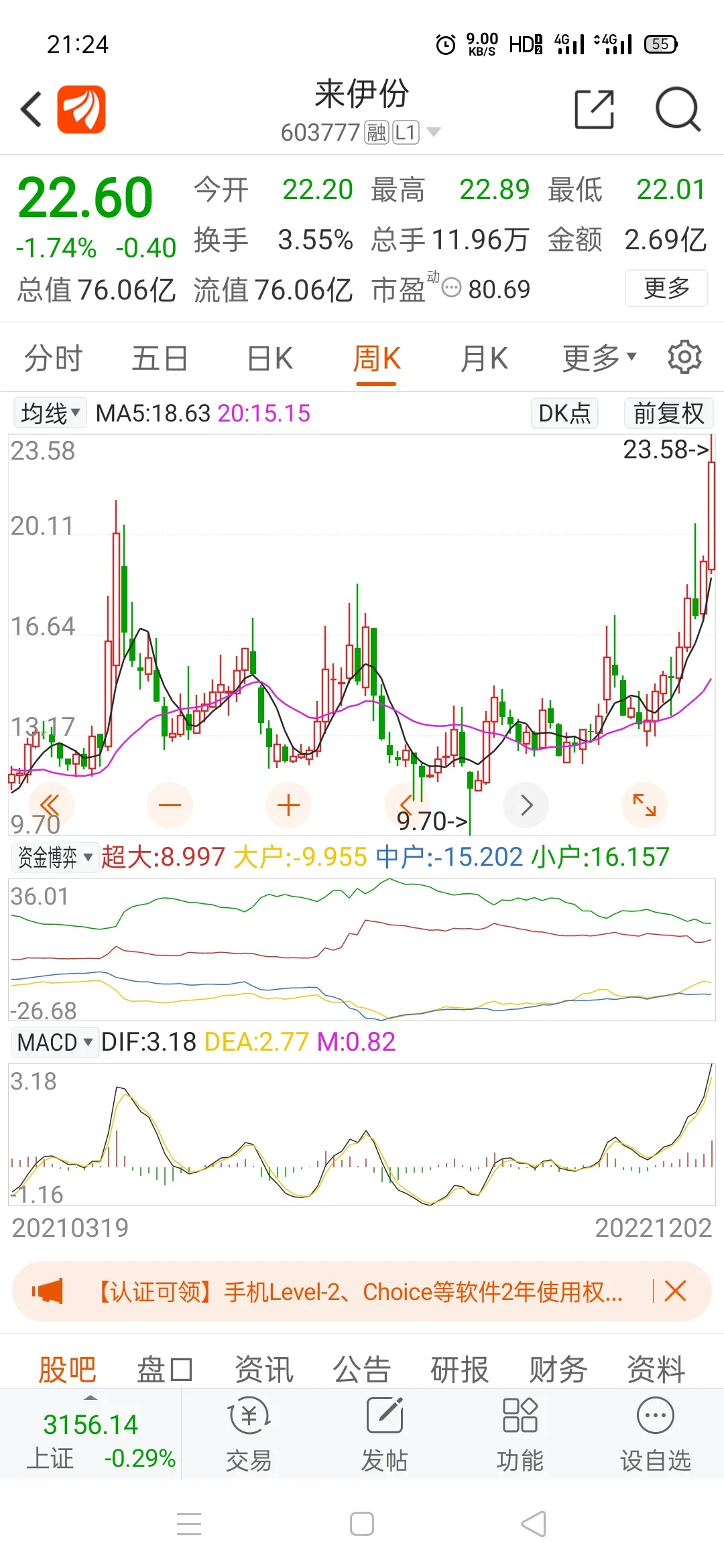Go back using the top-left arrow
The width and height of the screenshot is (724, 1568).
point(32,109)
